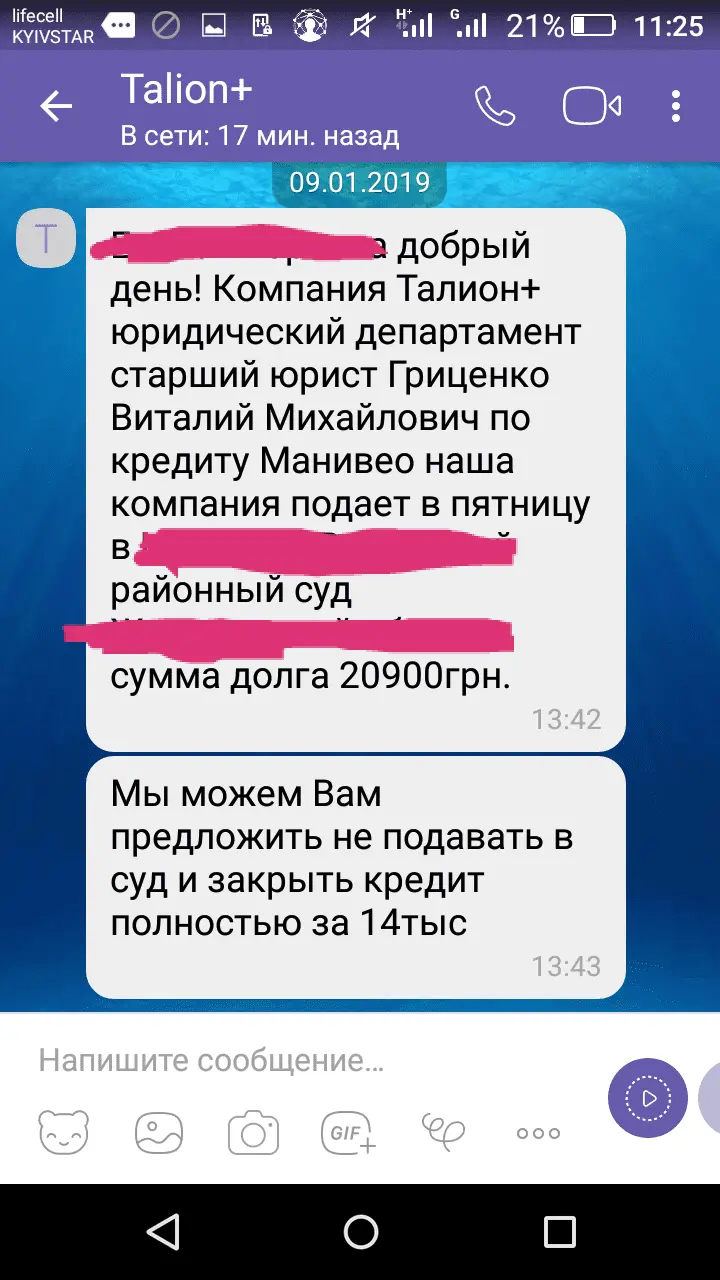Open the gallery picker icon
The image size is (720, 1280).
(160, 1133)
